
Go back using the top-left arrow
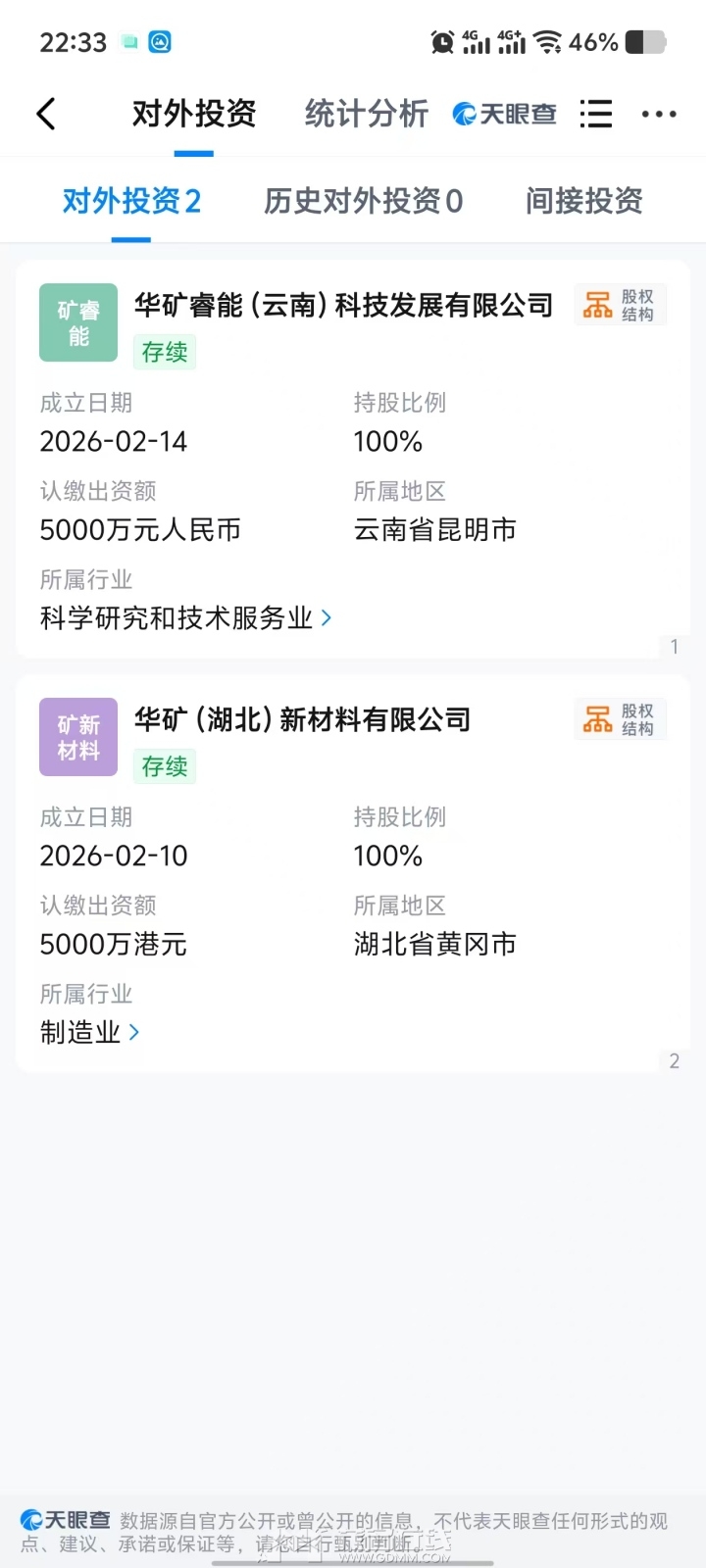click(46, 114)
